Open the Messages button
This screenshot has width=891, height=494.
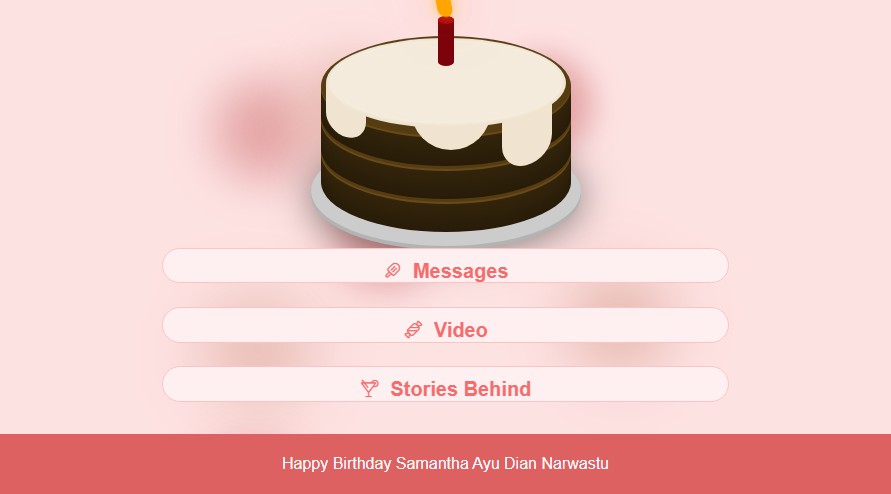(445, 266)
